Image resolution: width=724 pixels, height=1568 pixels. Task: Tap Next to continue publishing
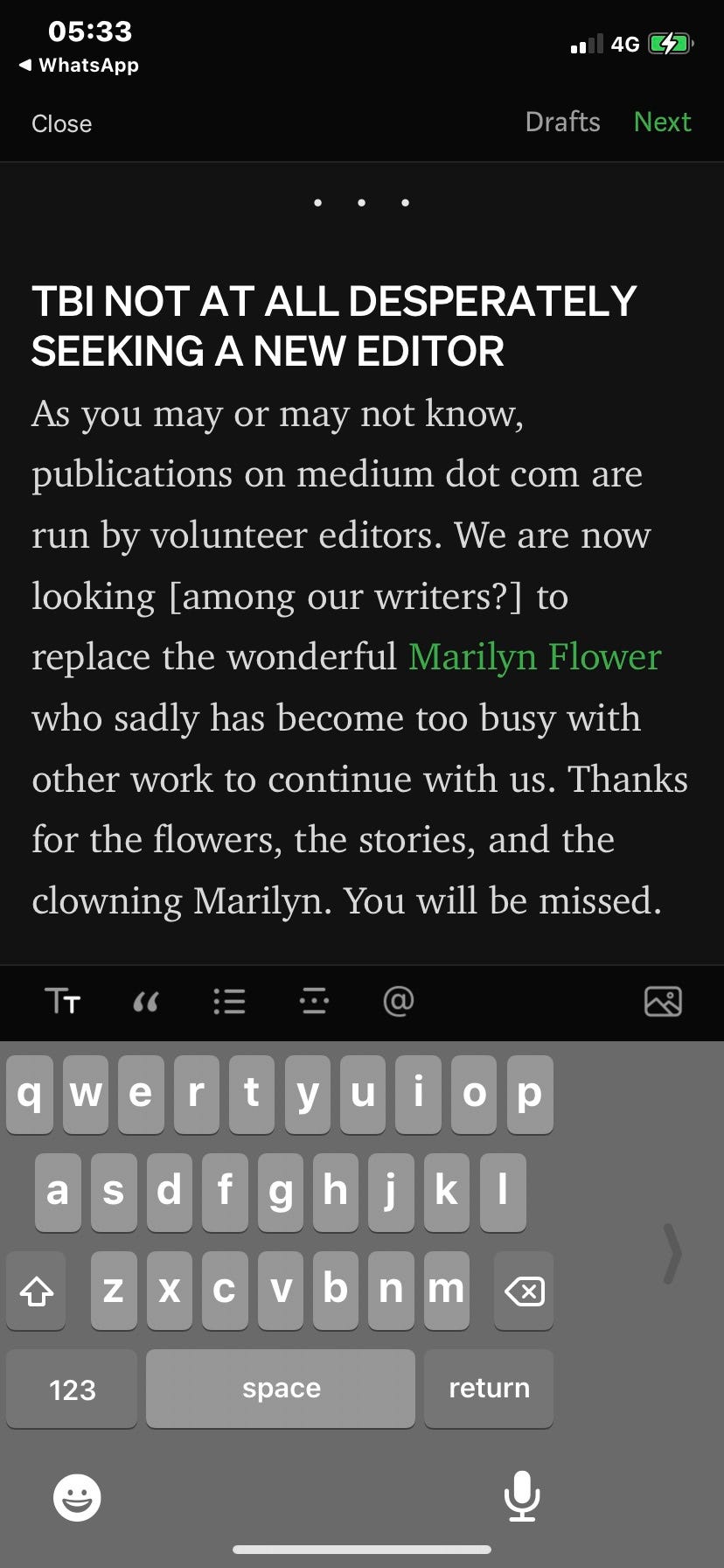click(662, 122)
